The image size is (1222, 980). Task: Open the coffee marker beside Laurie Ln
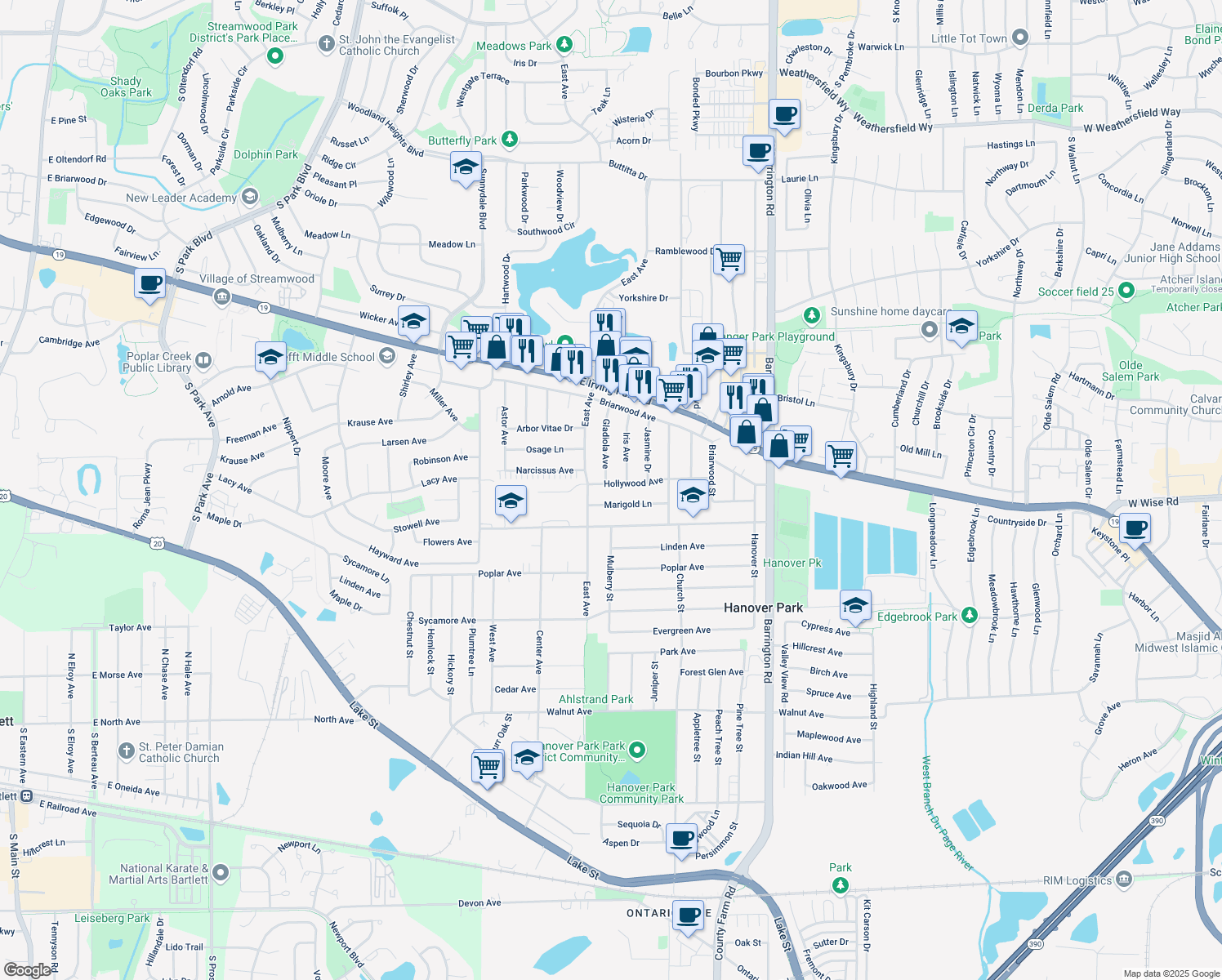tap(758, 152)
